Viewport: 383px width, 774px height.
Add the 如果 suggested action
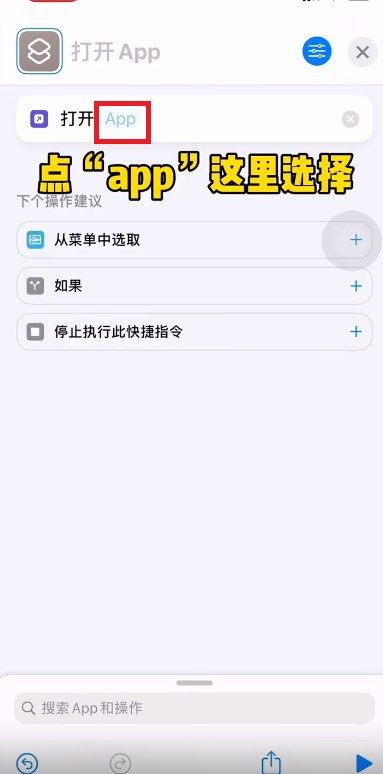click(x=356, y=286)
